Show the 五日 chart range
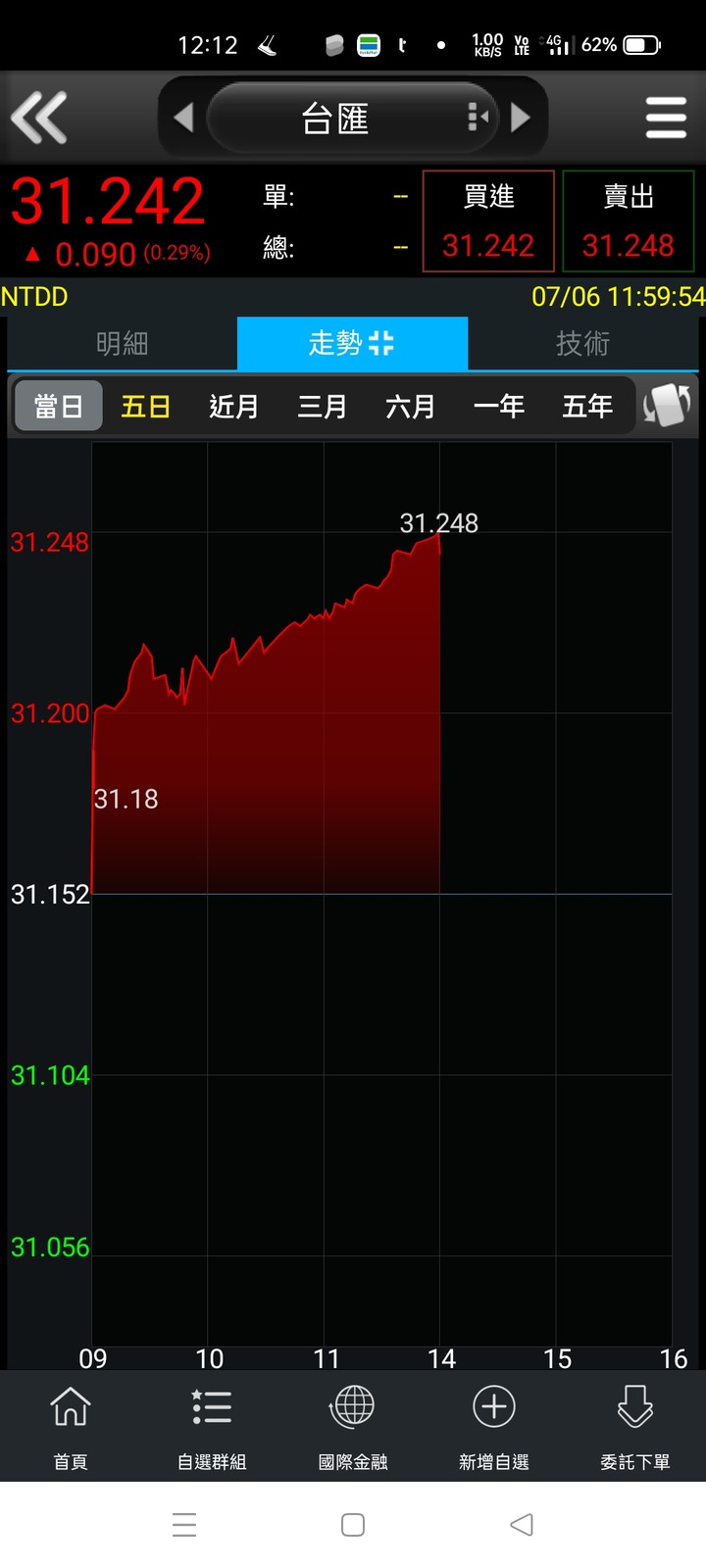This screenshot has width=706, height=1568. coord(146,406)
